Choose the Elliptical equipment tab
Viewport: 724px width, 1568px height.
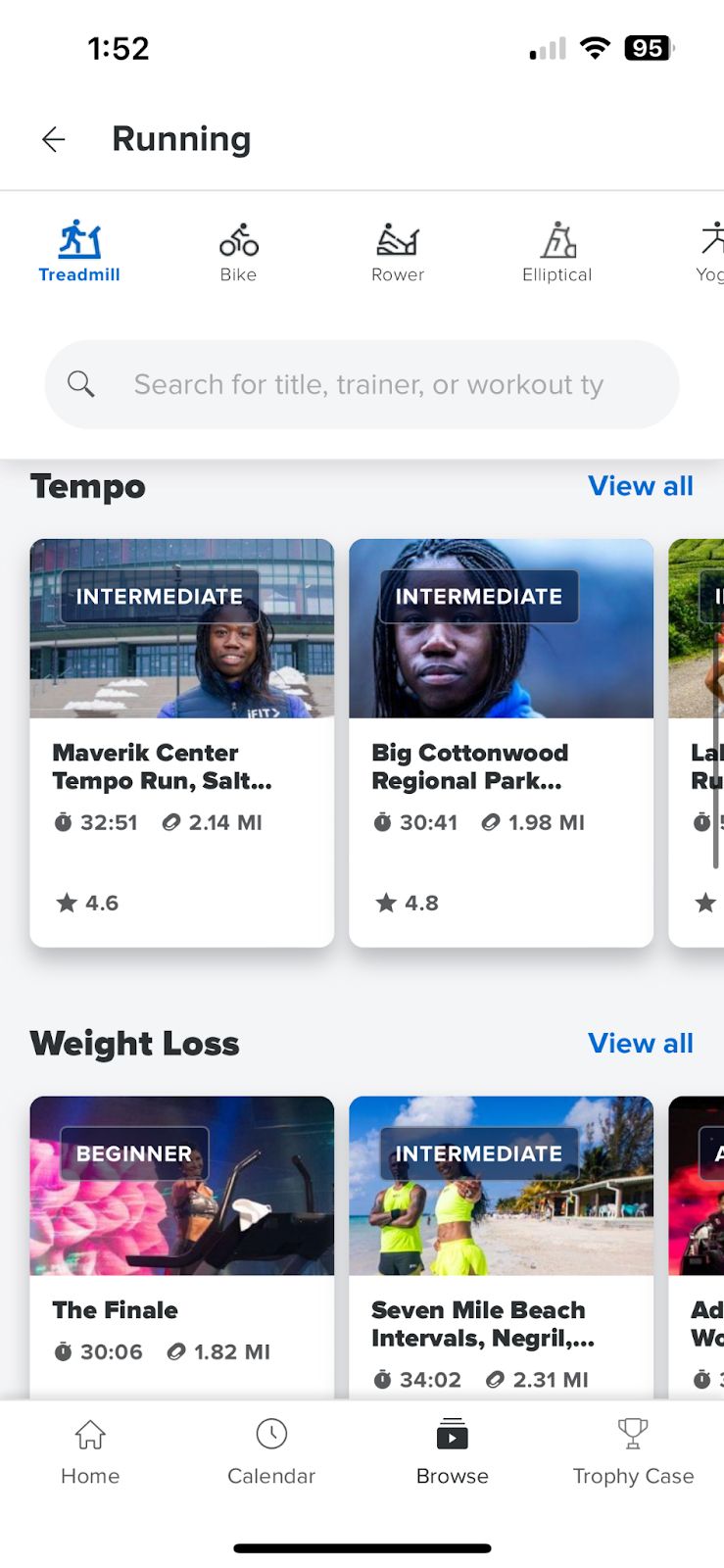(x=556, y=252)
